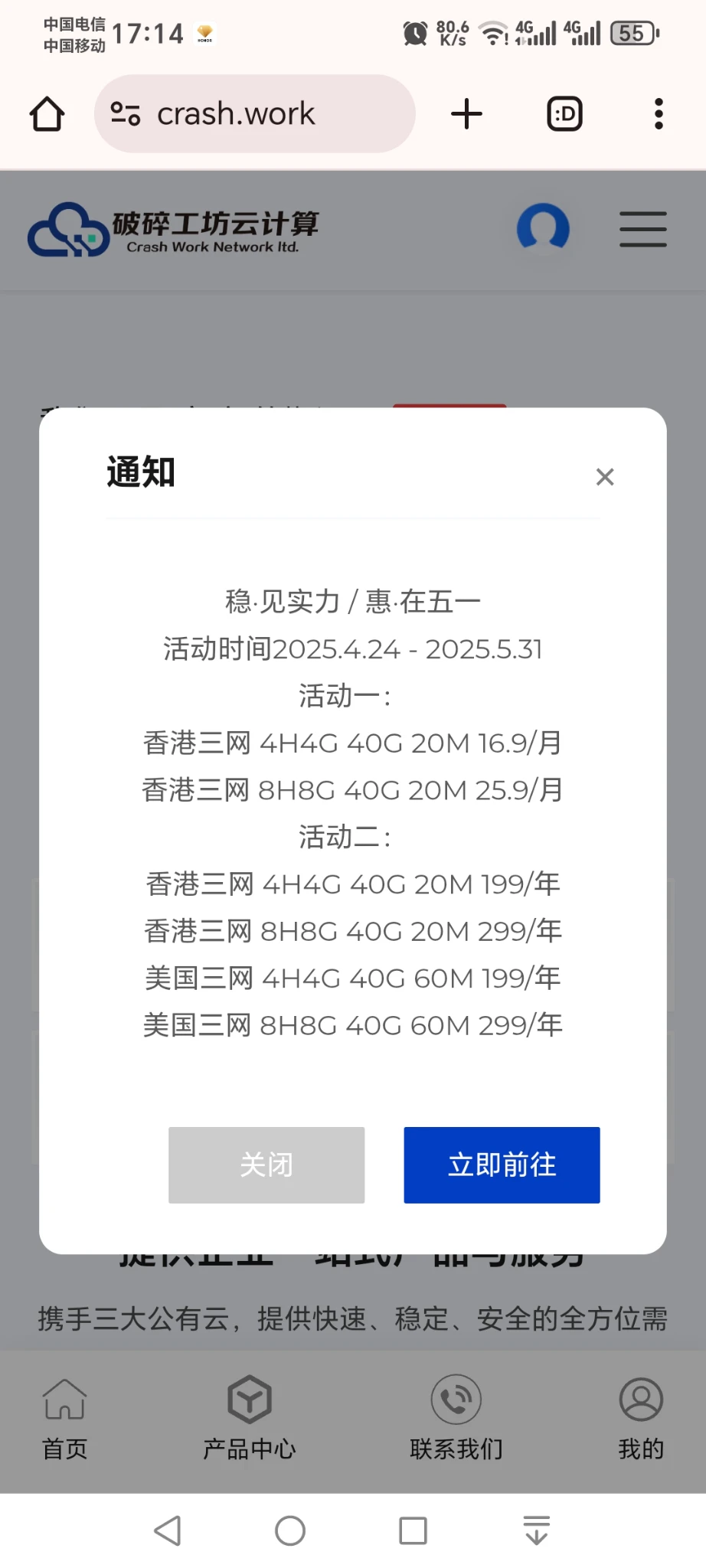Go to the promotion via 立即前往
The height and width of the screenshot is (1568, 706).
[502, 1165]
